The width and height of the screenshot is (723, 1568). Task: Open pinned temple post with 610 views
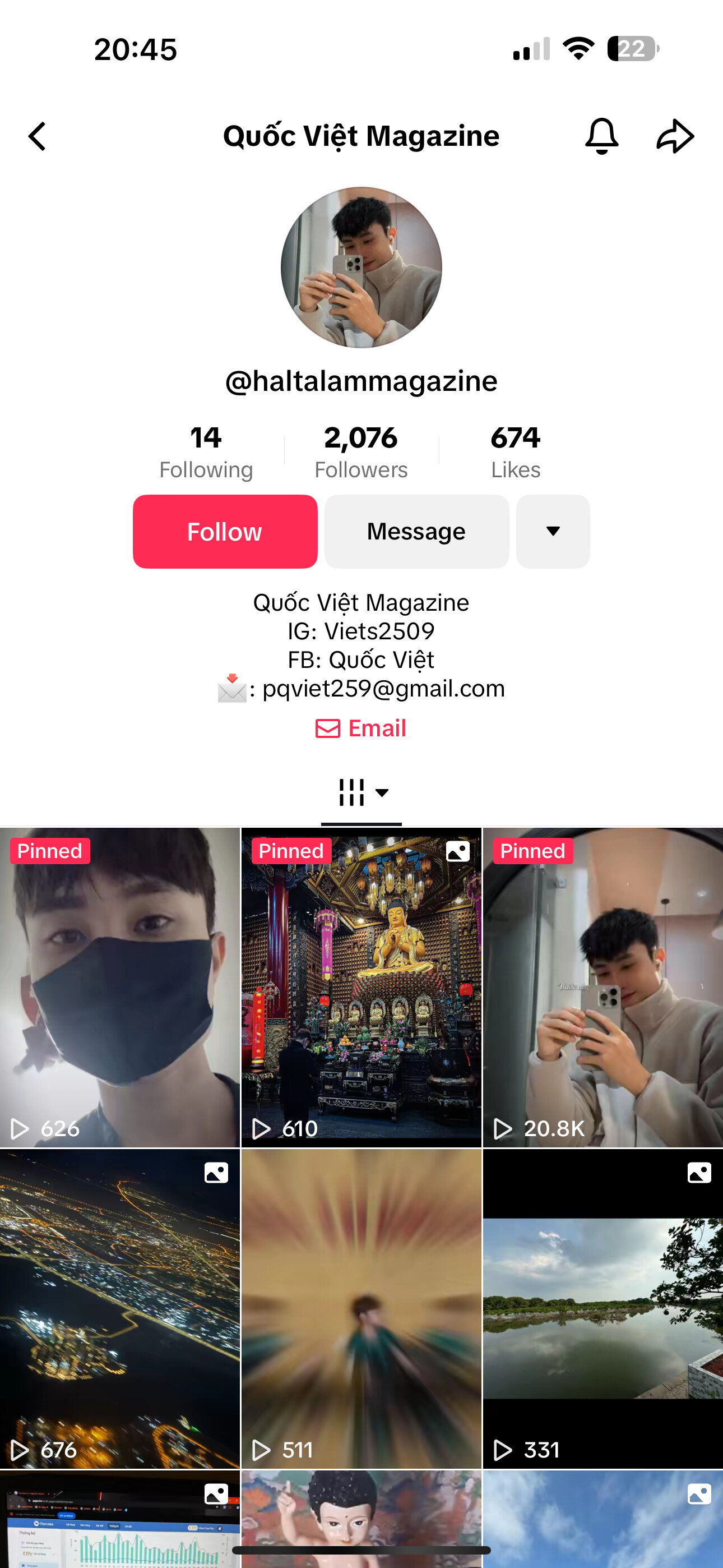coord(361,988)
